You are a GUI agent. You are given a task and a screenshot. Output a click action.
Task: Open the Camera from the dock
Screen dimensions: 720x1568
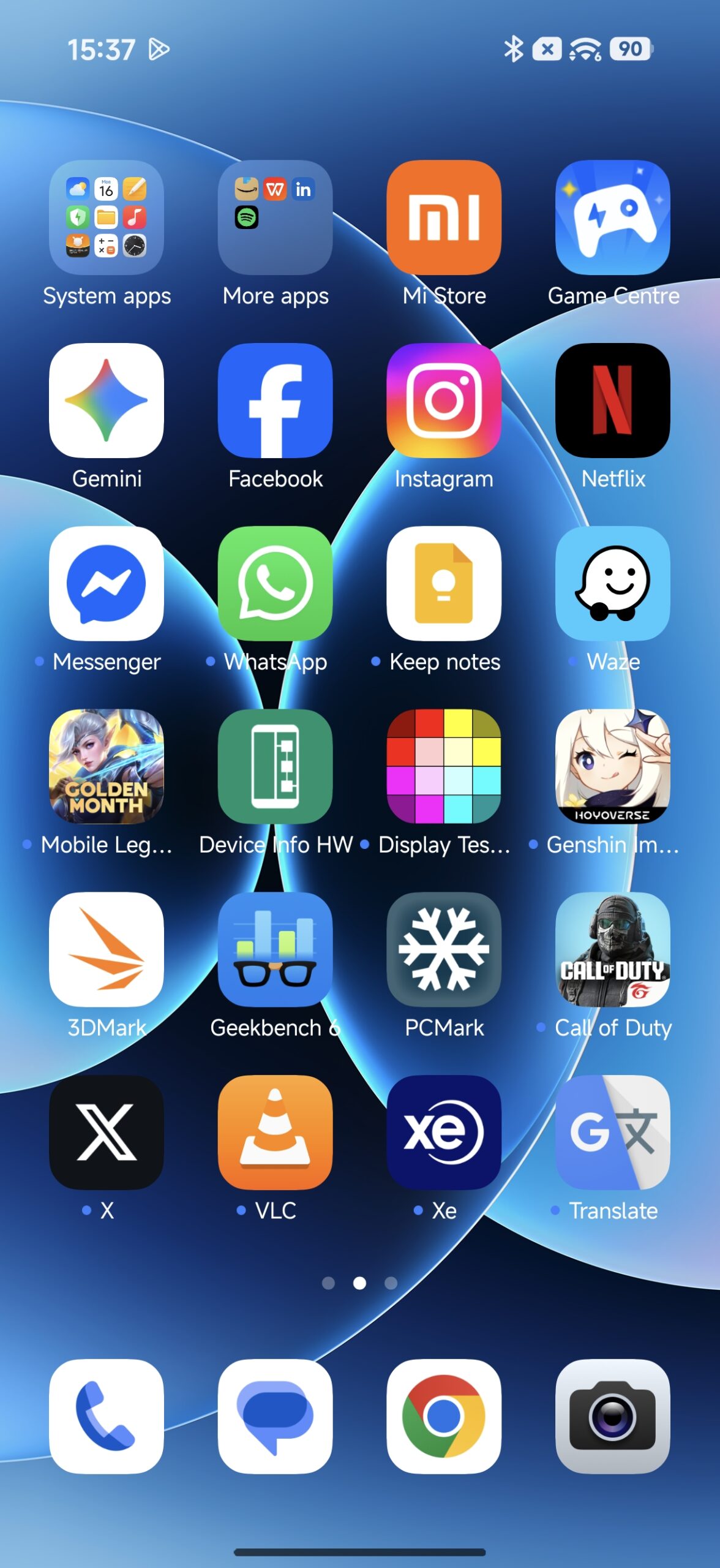tap(612, 1416)
